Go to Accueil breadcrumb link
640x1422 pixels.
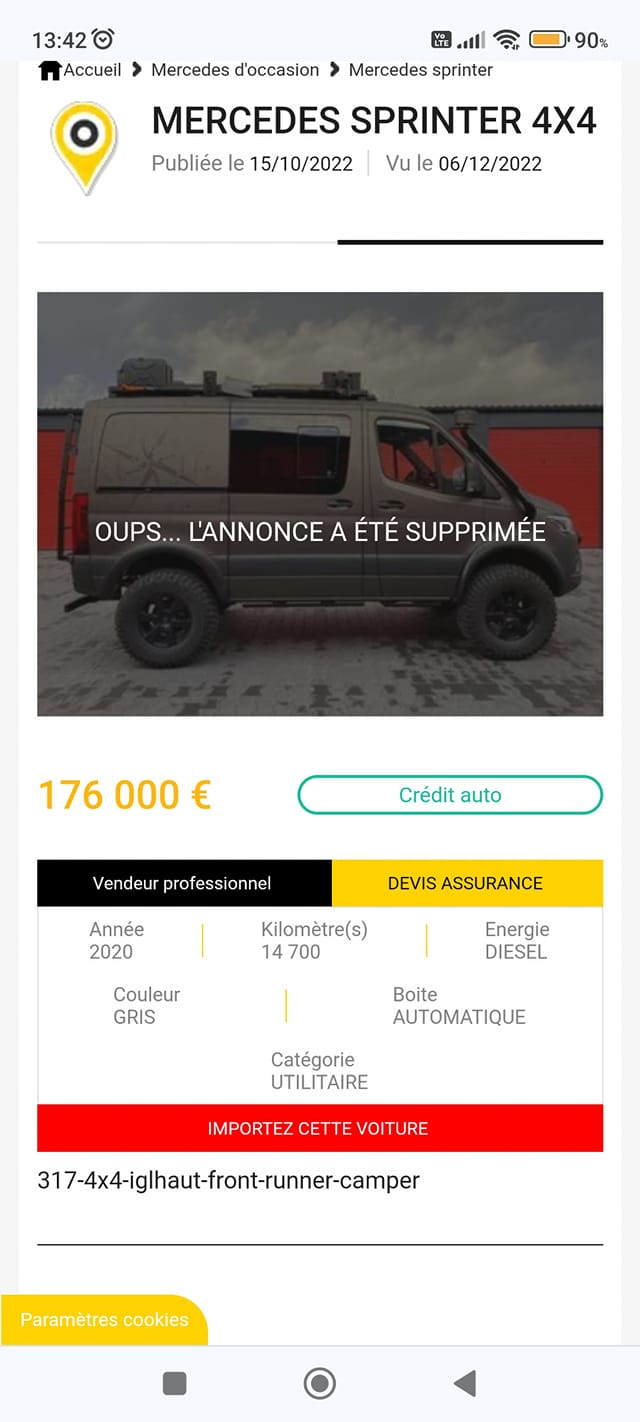82,70
